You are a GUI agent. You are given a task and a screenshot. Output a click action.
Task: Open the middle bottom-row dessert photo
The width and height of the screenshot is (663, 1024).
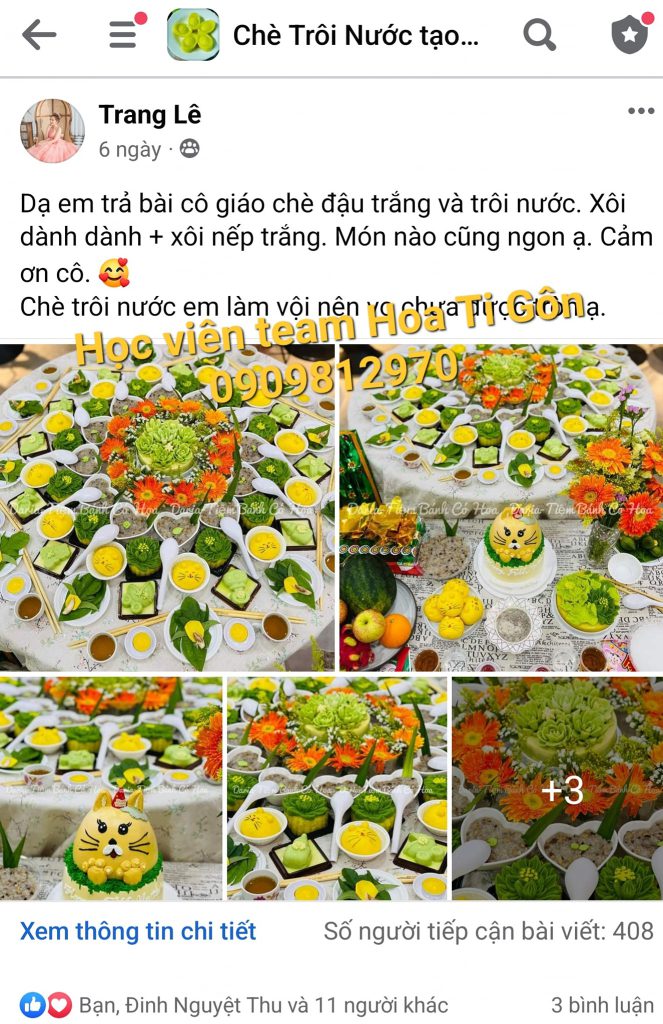336,789
